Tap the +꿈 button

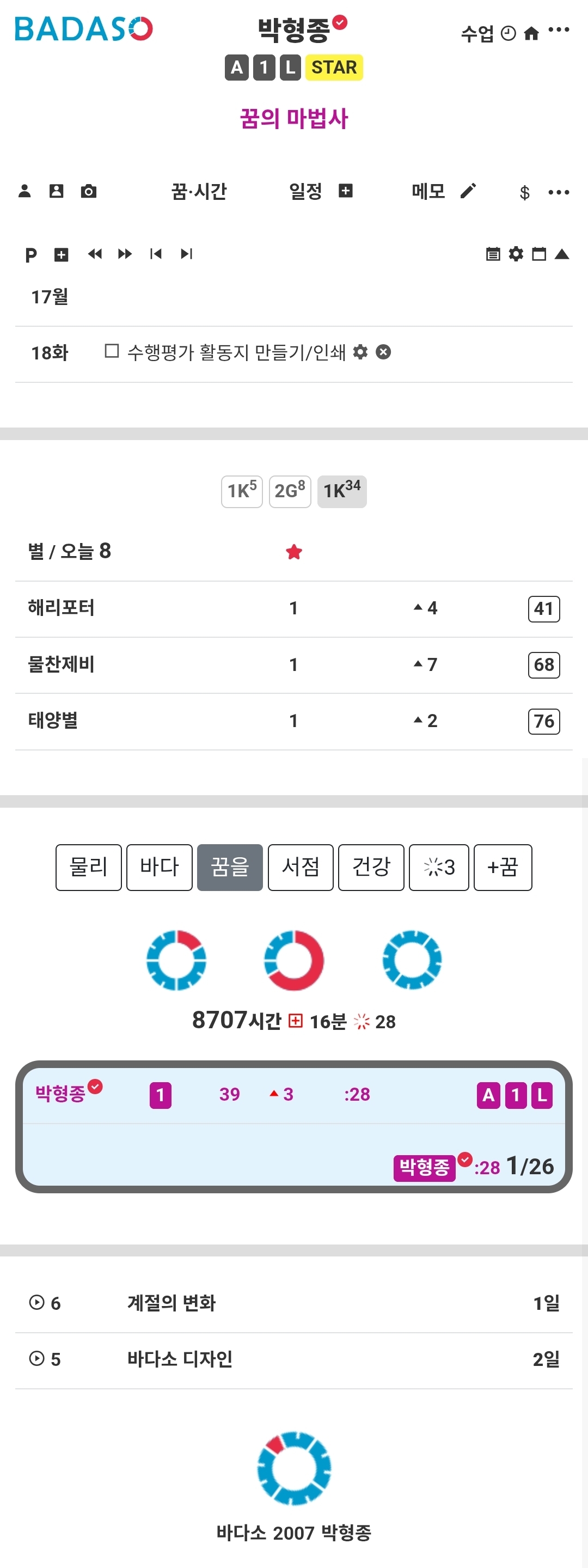(502, 867)
